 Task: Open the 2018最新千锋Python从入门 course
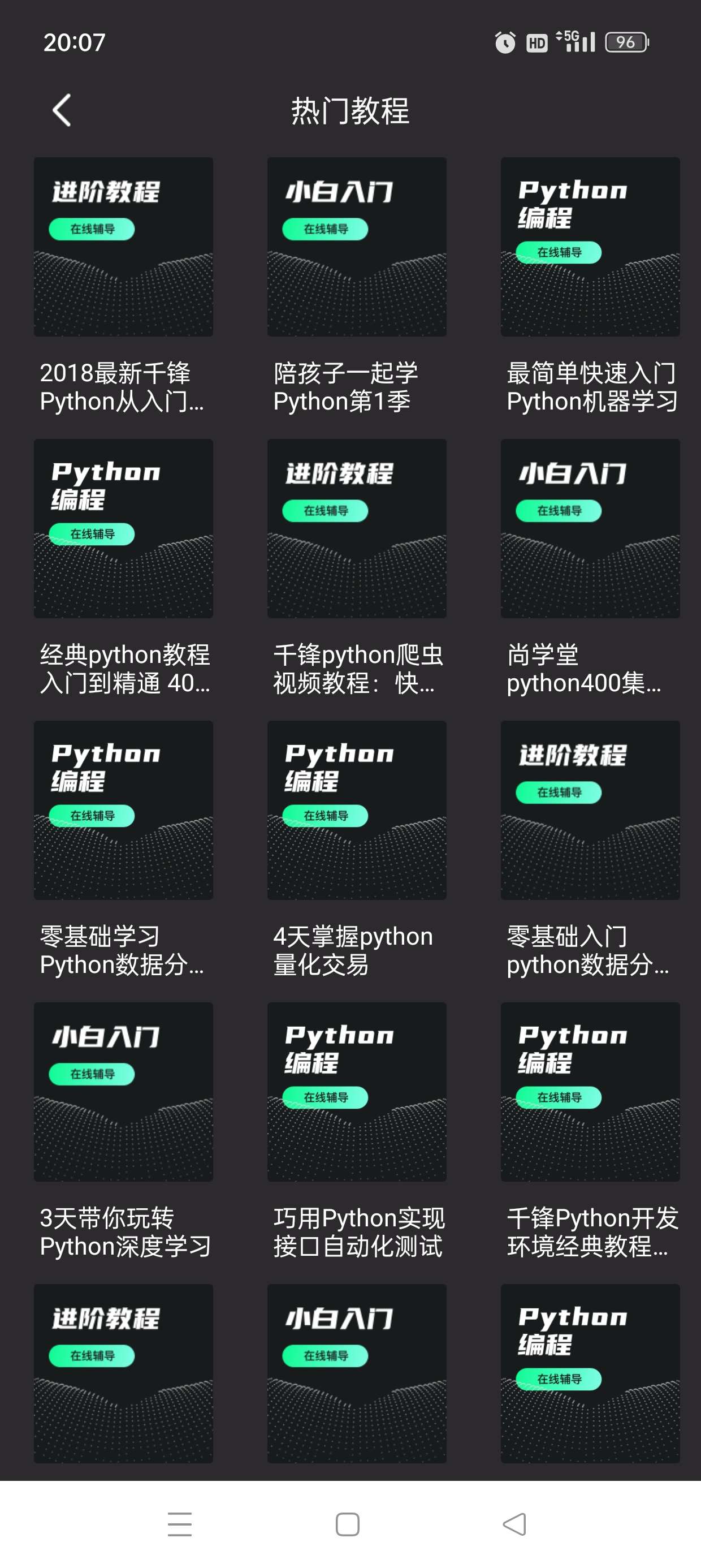124,247
